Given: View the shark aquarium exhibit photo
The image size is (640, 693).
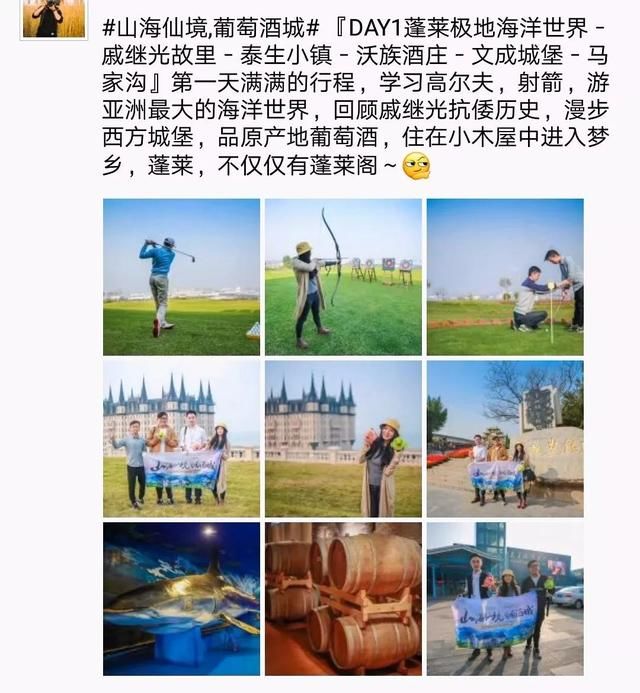Looking at the screenshot, I should [181, 598].
